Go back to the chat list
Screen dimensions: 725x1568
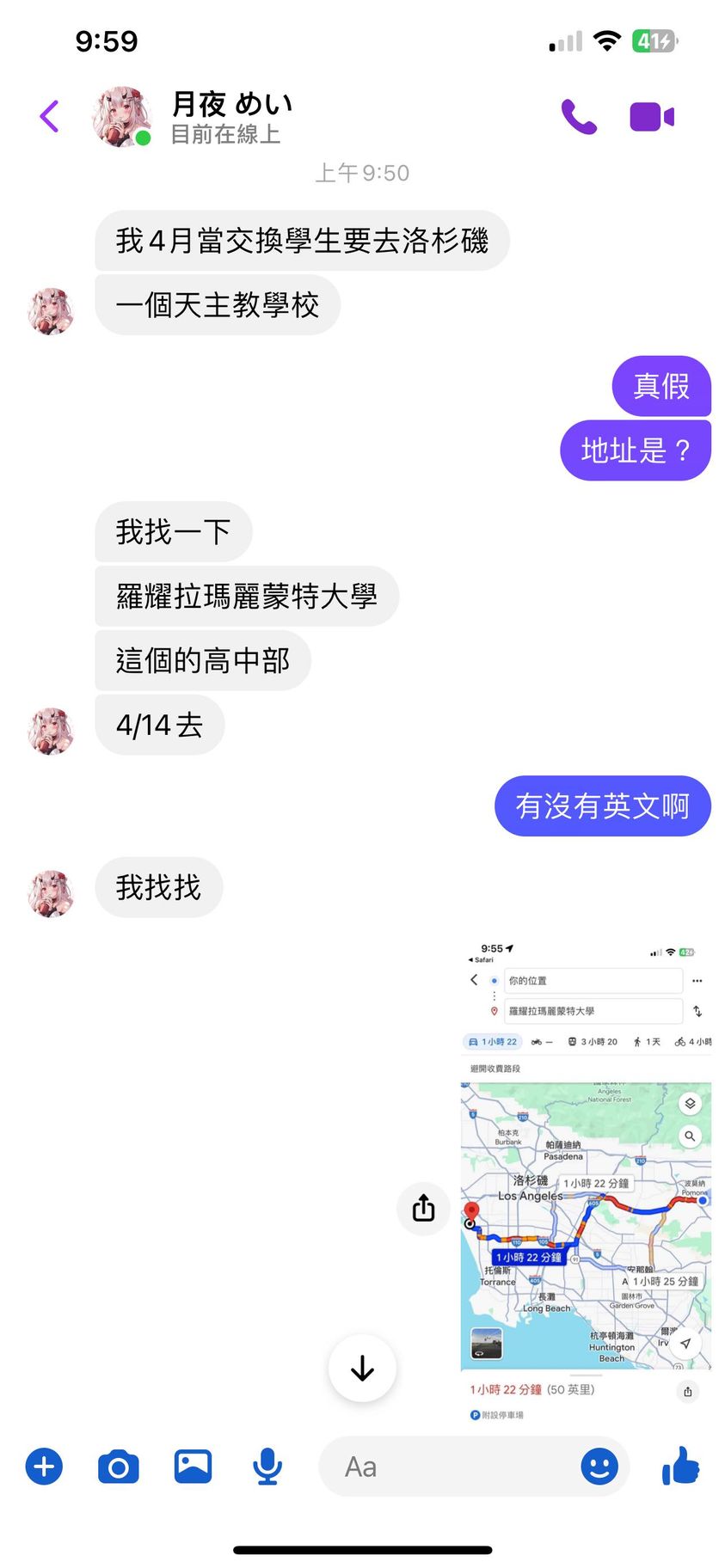click(x=50, y=116)
